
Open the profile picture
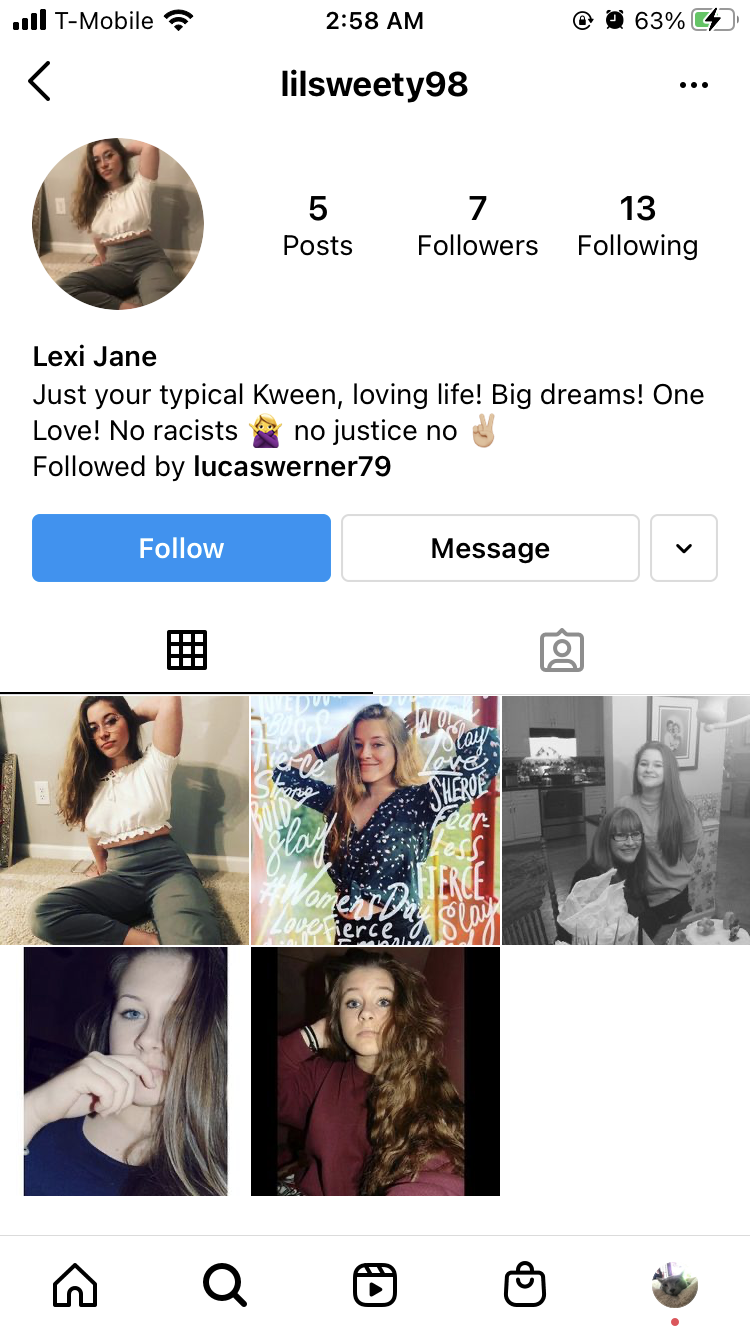coord(118,223)
